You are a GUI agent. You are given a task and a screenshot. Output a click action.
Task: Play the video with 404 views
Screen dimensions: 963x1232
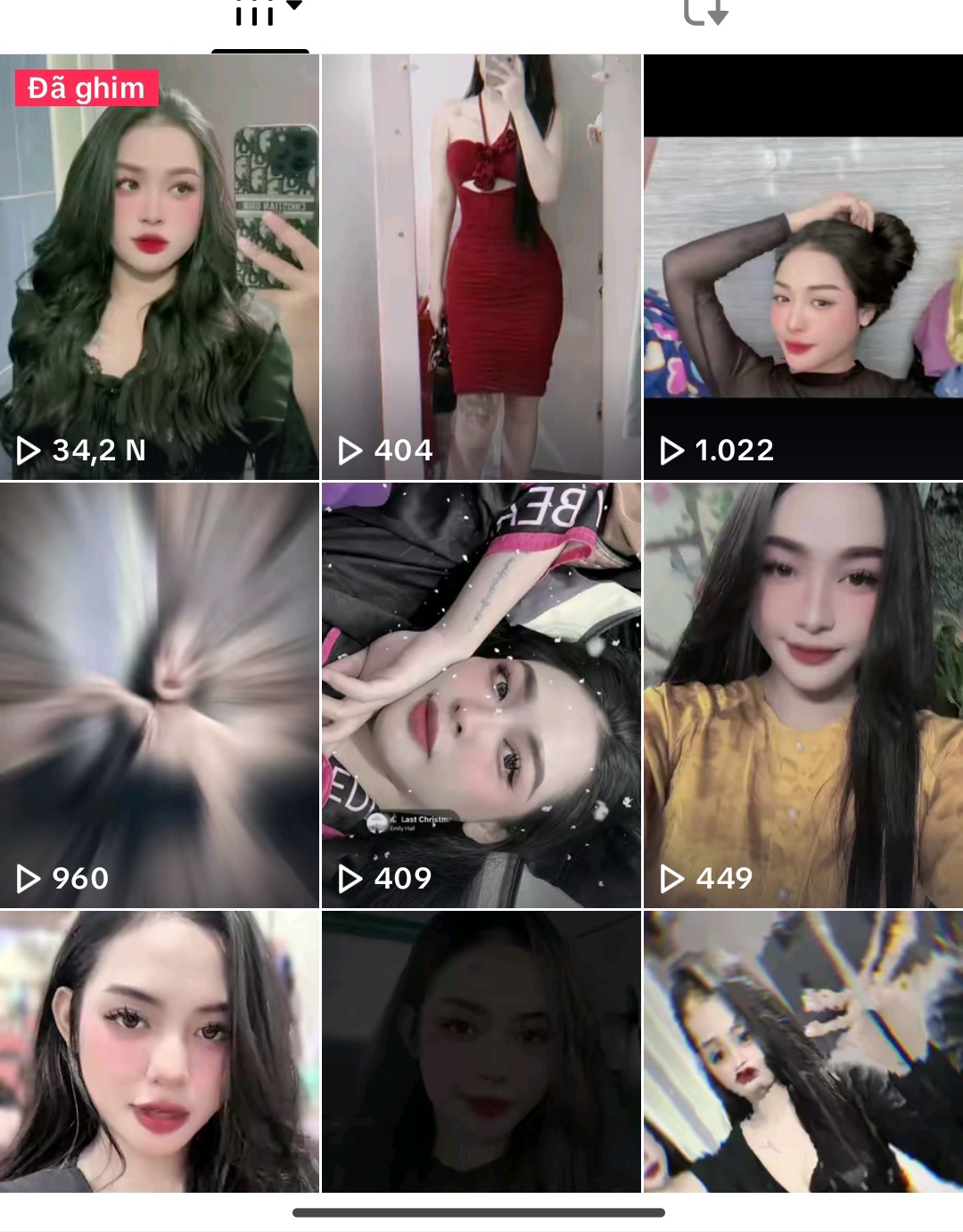[x=481, y=268]
